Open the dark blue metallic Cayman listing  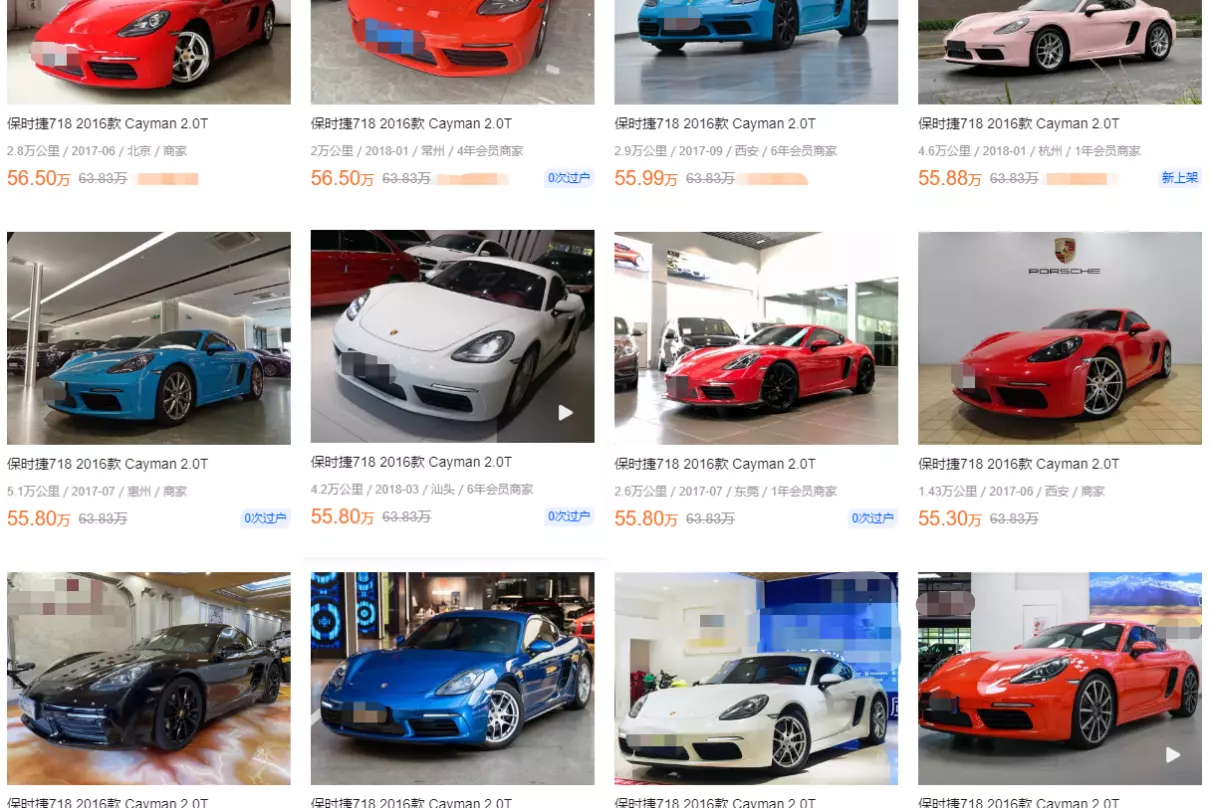(452, 678)
